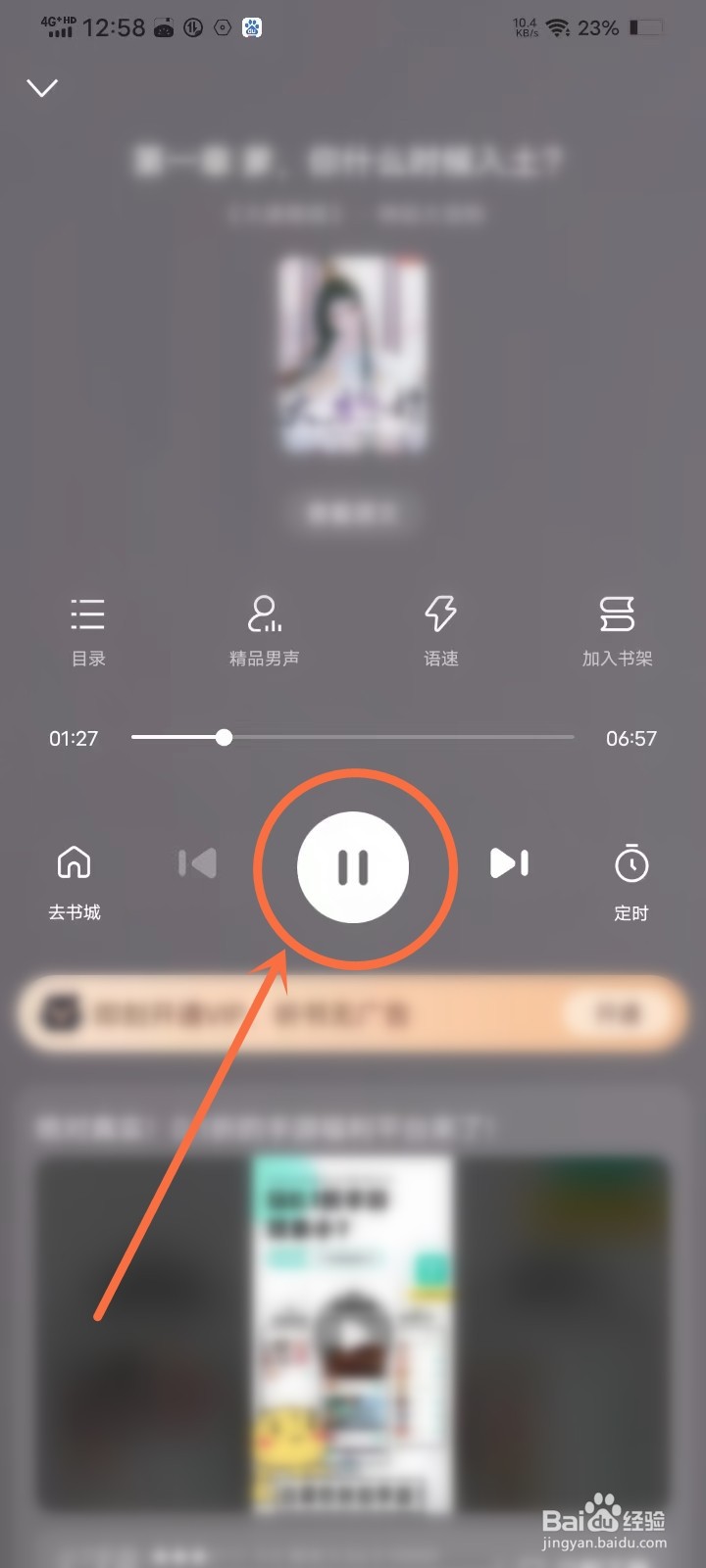Collapse the player with the down chevron
706x1568 pixels.
pyautogui.click(x=42, y=87)
